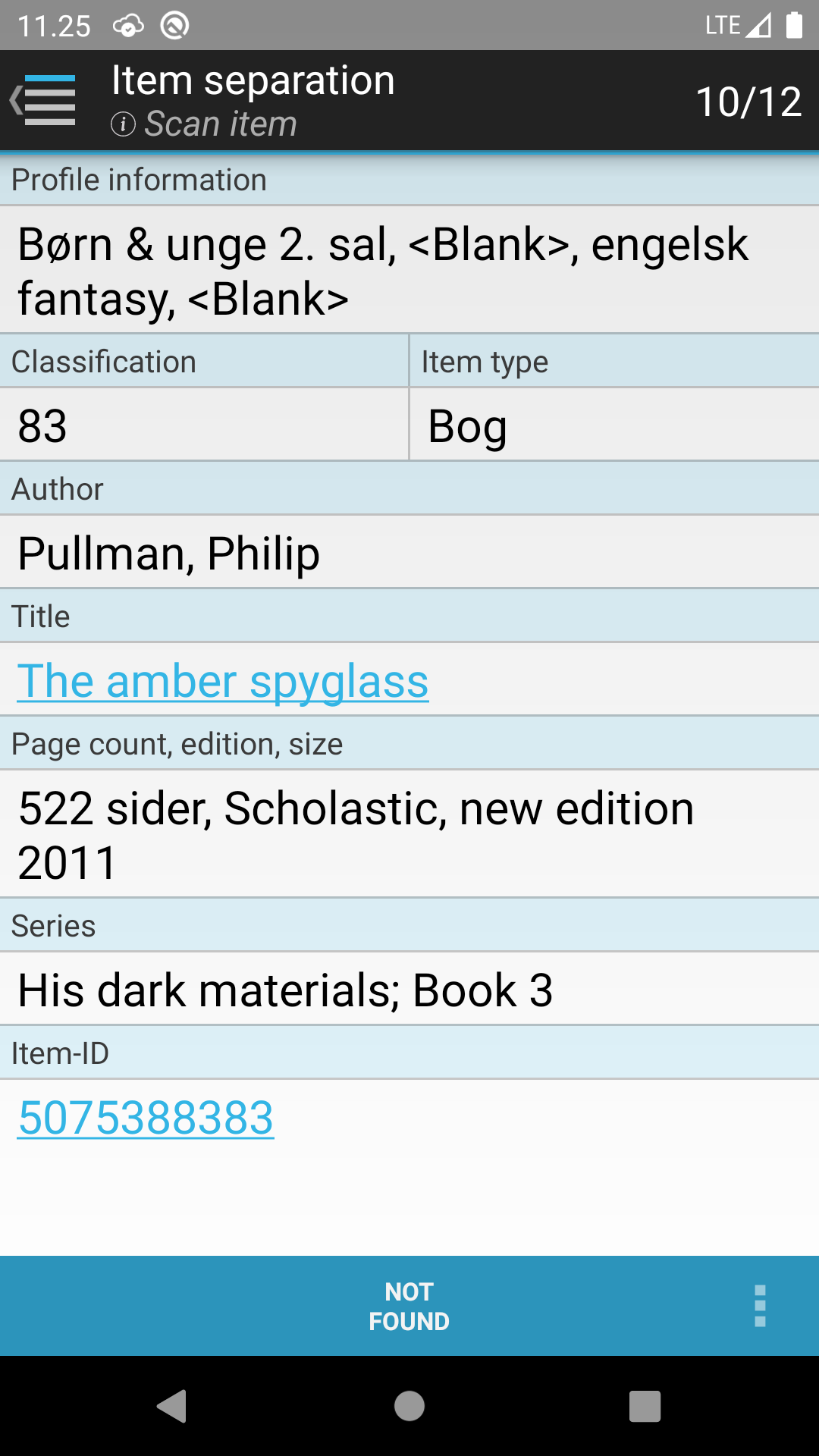Open the overflow menu in bottom bar
The height and width of the screenshot is (1456, 819).
point(760,1306)
